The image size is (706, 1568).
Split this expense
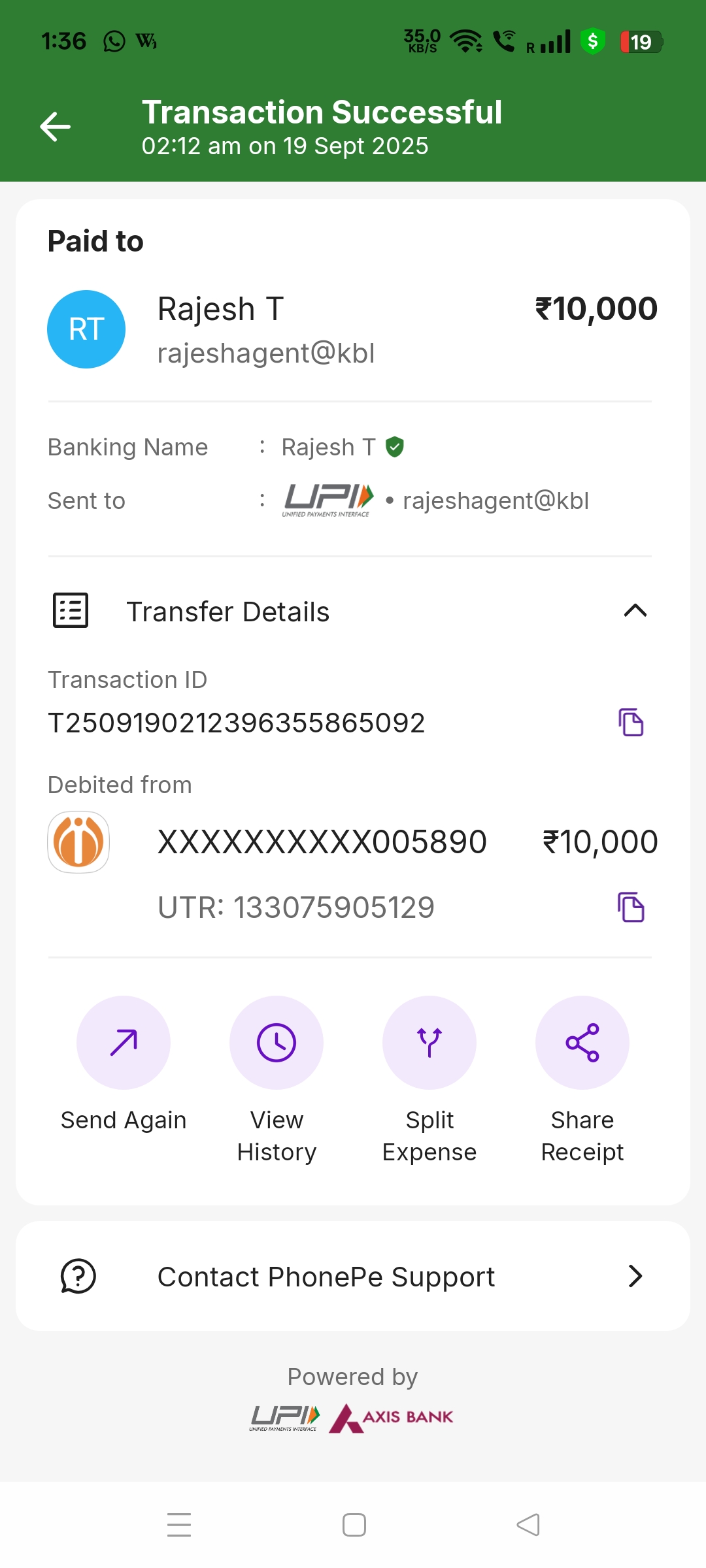pyautogui.click(x=429, y=1043)
